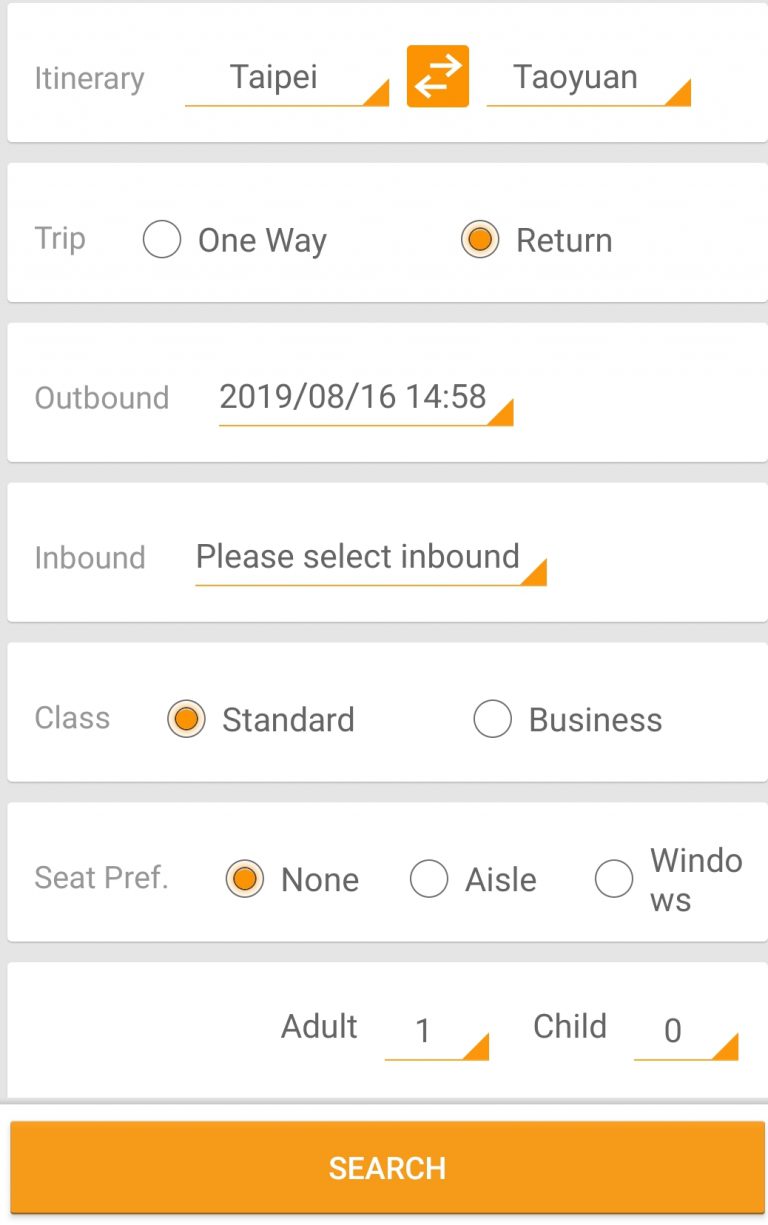Open the Child passenger count dropdown
Viewport: 768px width, 1225px height.
686,1030
